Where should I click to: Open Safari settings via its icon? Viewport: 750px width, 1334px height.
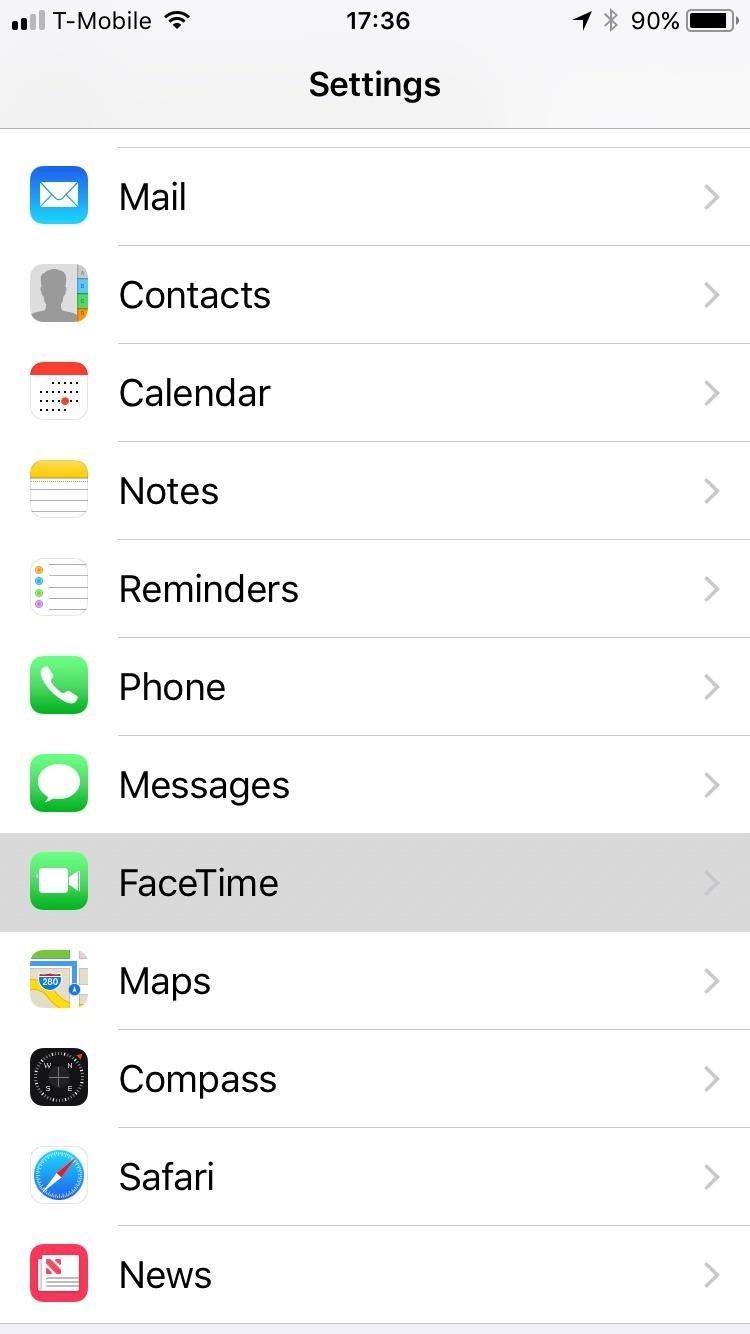pyautogui.click(x=58, y=1176)
